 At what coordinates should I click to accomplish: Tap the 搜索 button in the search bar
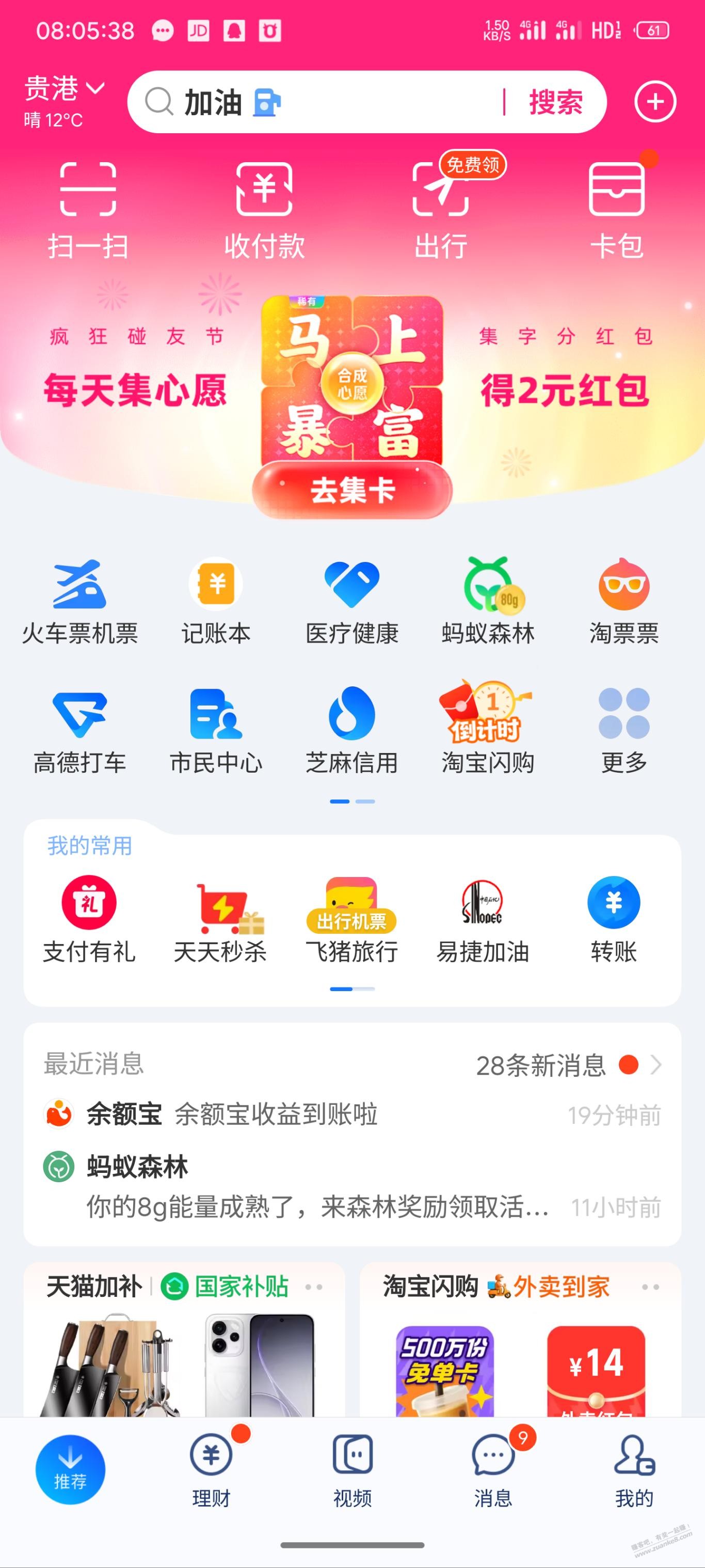[x=555, y=102]
